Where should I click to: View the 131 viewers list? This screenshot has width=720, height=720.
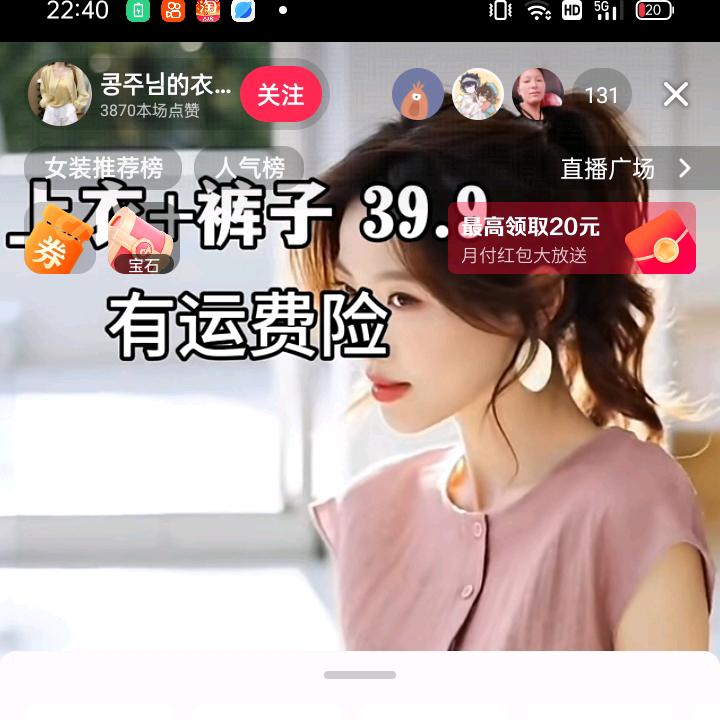tap(601, 95)
